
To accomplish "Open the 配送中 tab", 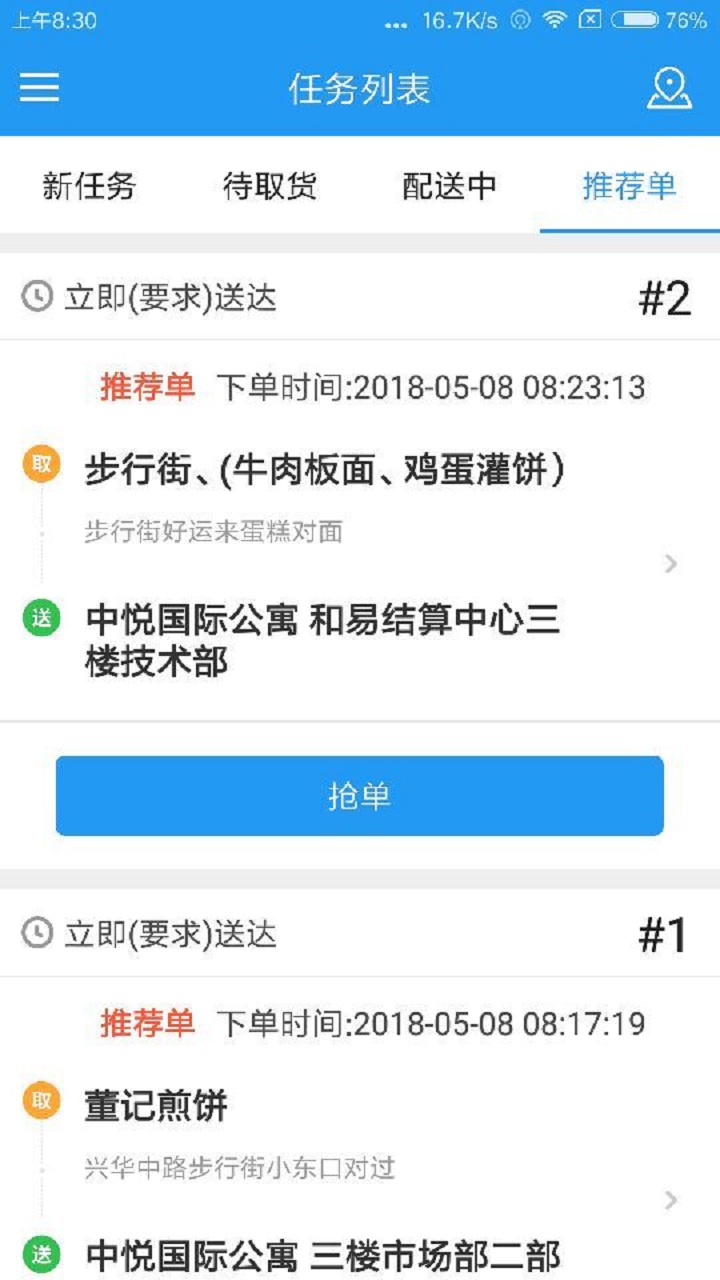I will [448, 186].
